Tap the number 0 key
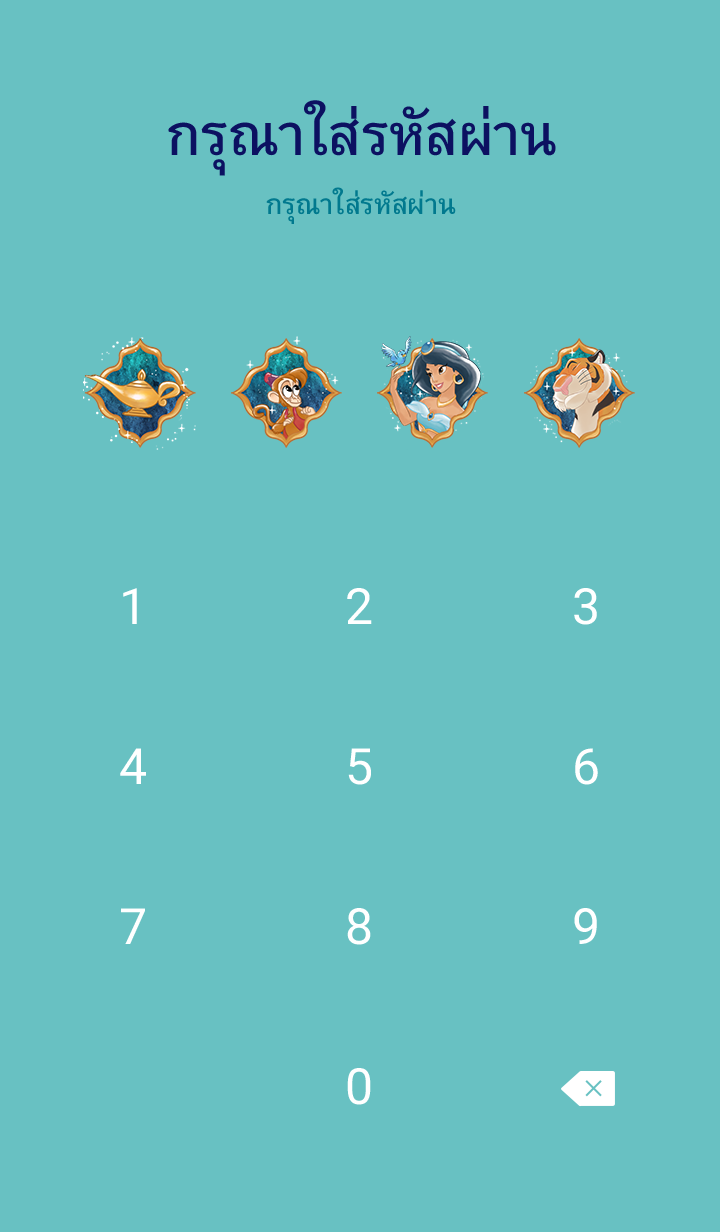This screenshot has width=720, height=1232. coord(359,1087)
